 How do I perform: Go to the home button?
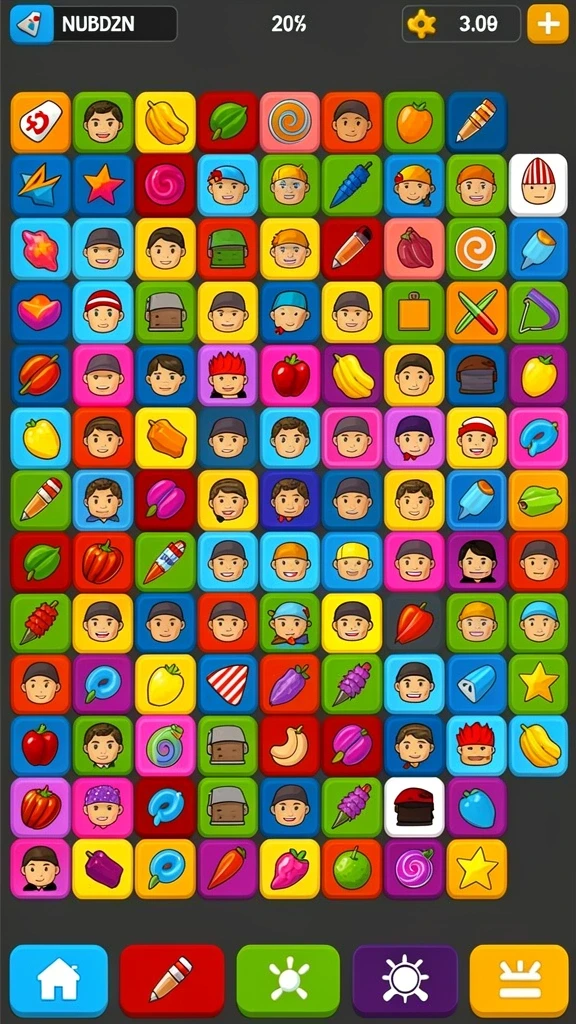point(59,981)
